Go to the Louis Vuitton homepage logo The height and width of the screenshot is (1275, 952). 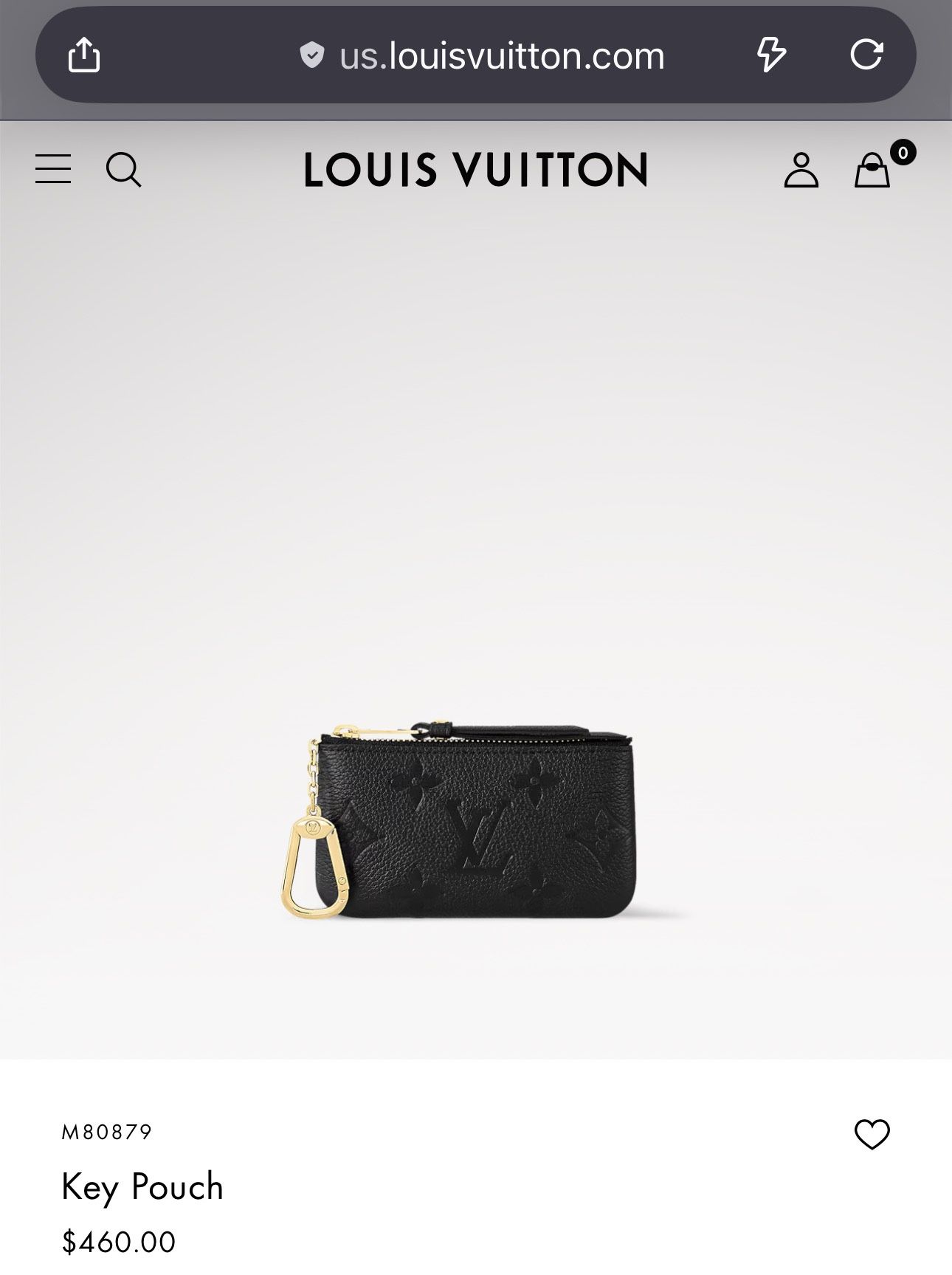click(x=476, y=170)
